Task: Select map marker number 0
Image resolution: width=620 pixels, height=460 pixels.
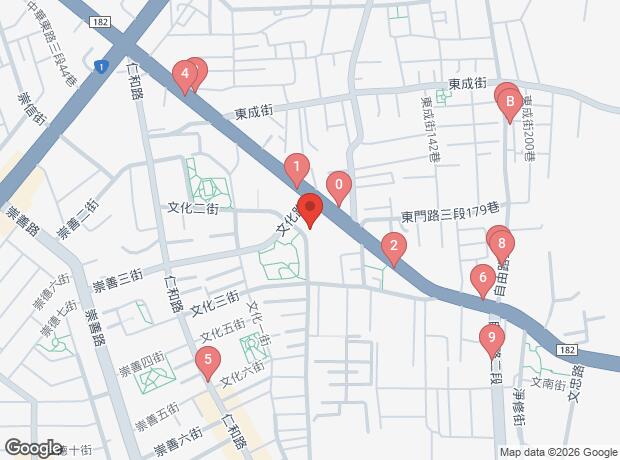Action: click(339, 185)
